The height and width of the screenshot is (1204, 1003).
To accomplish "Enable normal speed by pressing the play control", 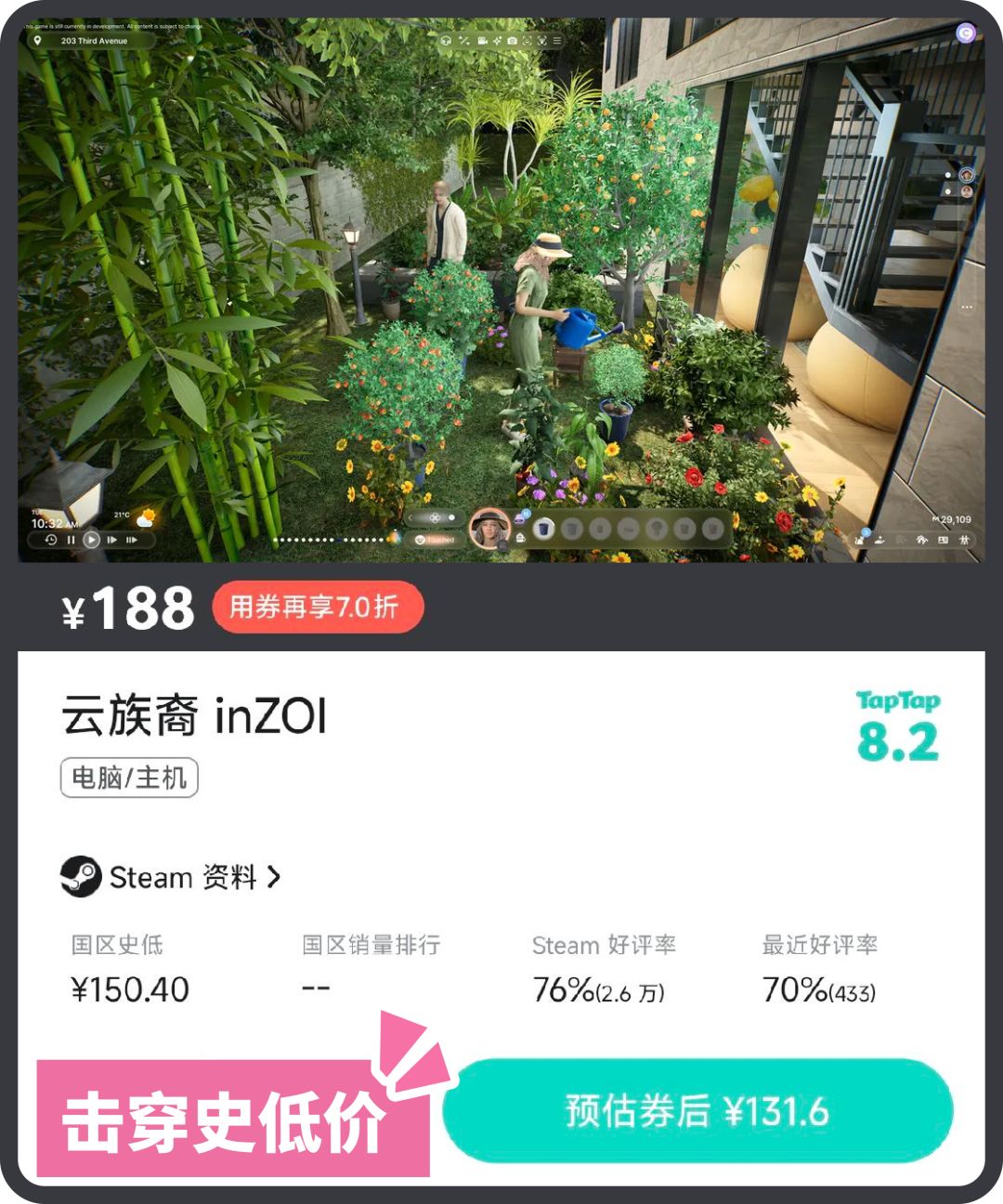I will pos(92,539).
